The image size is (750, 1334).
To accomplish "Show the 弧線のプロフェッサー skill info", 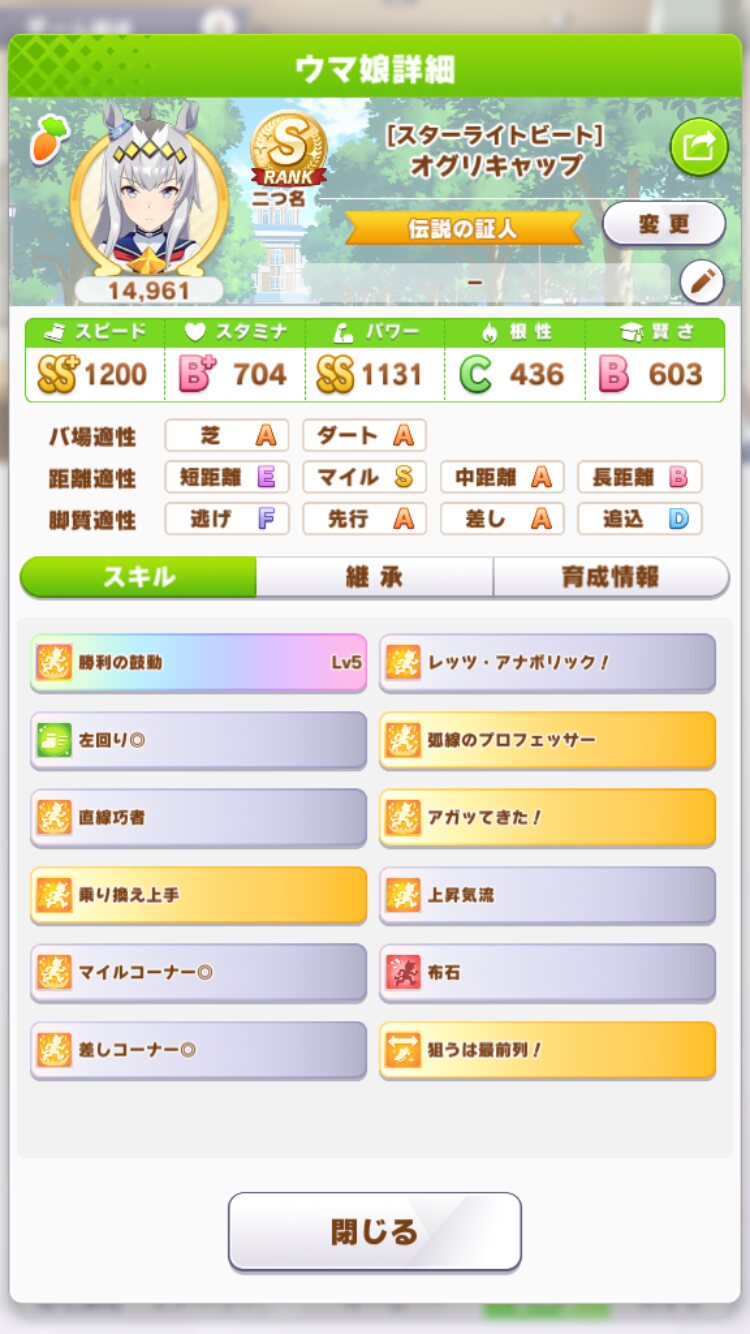I will [x=547, y=740].
